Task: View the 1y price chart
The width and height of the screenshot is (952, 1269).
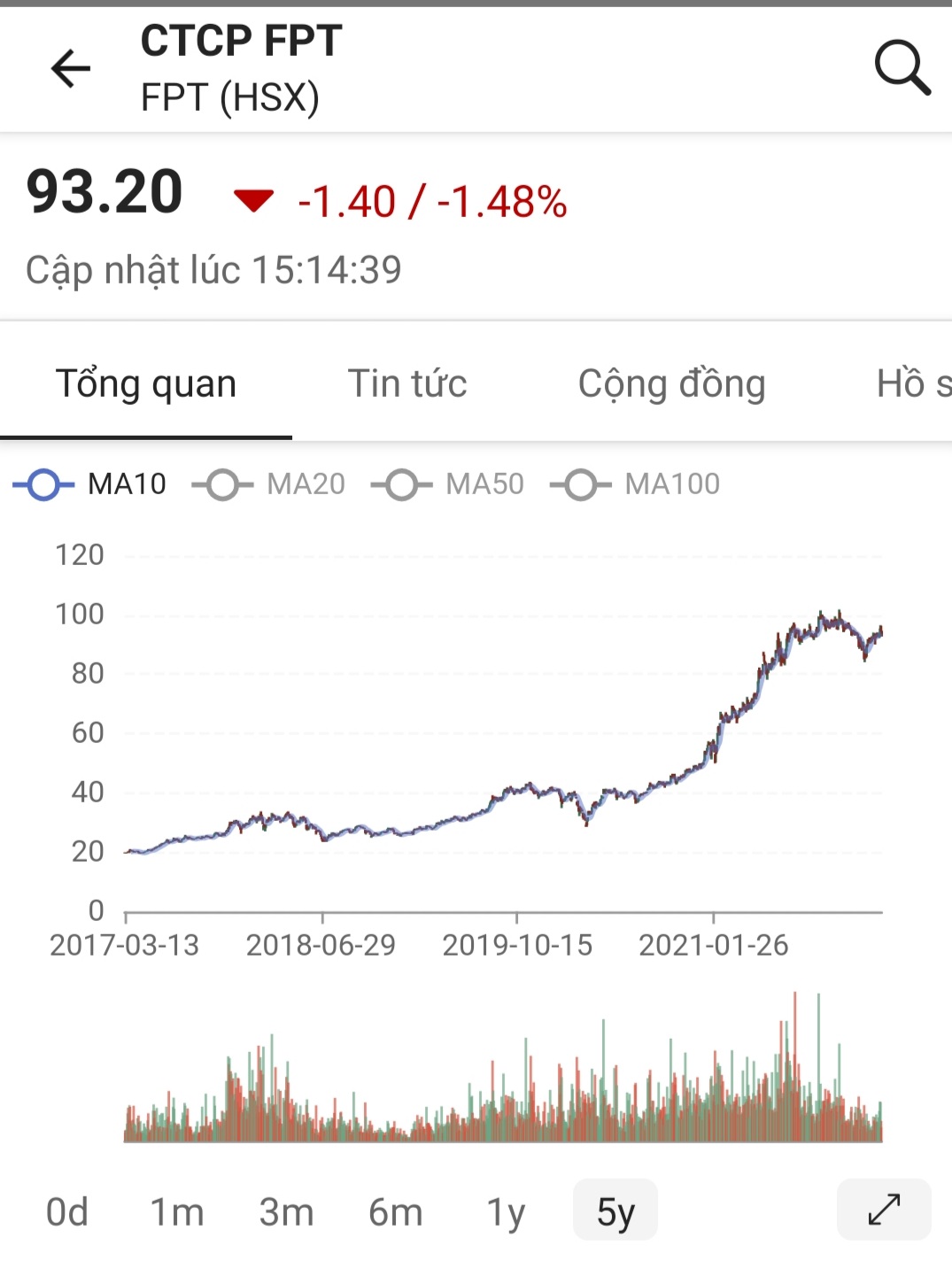Action: click(506, 1211)
